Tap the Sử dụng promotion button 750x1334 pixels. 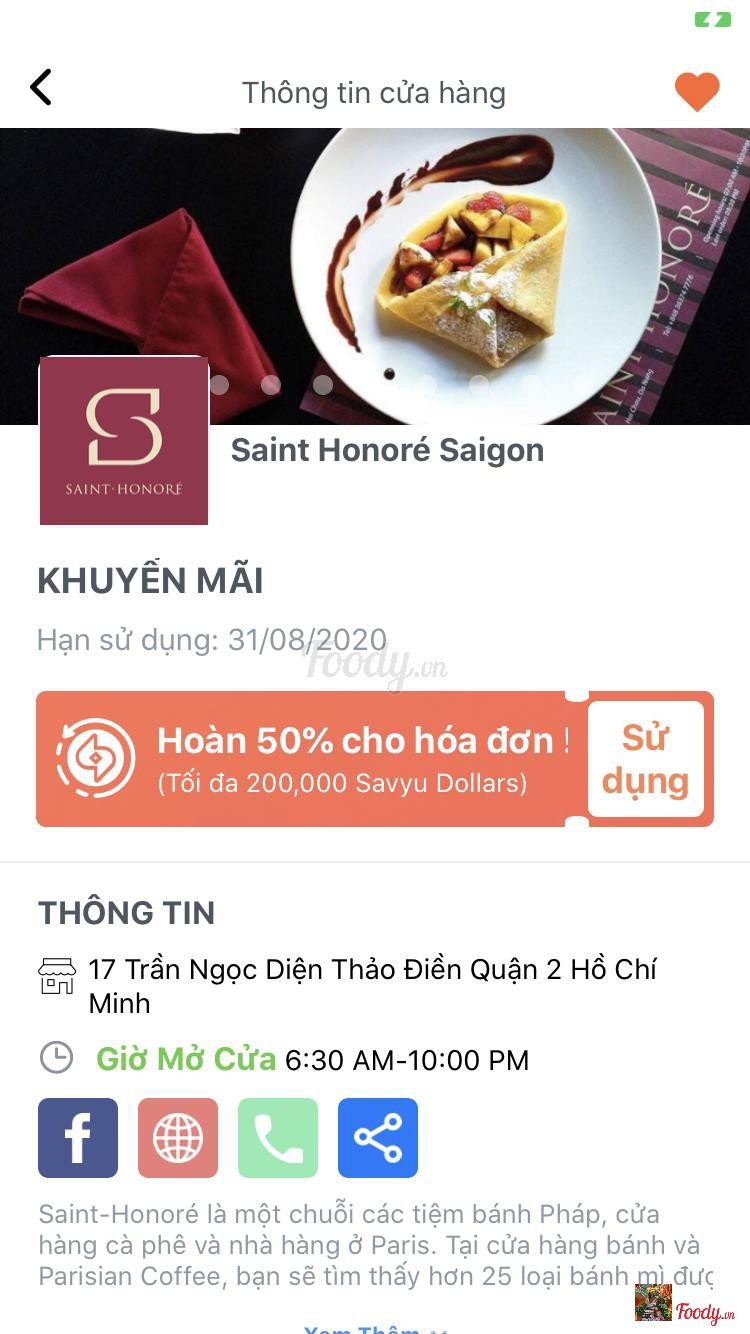[645, 759]
